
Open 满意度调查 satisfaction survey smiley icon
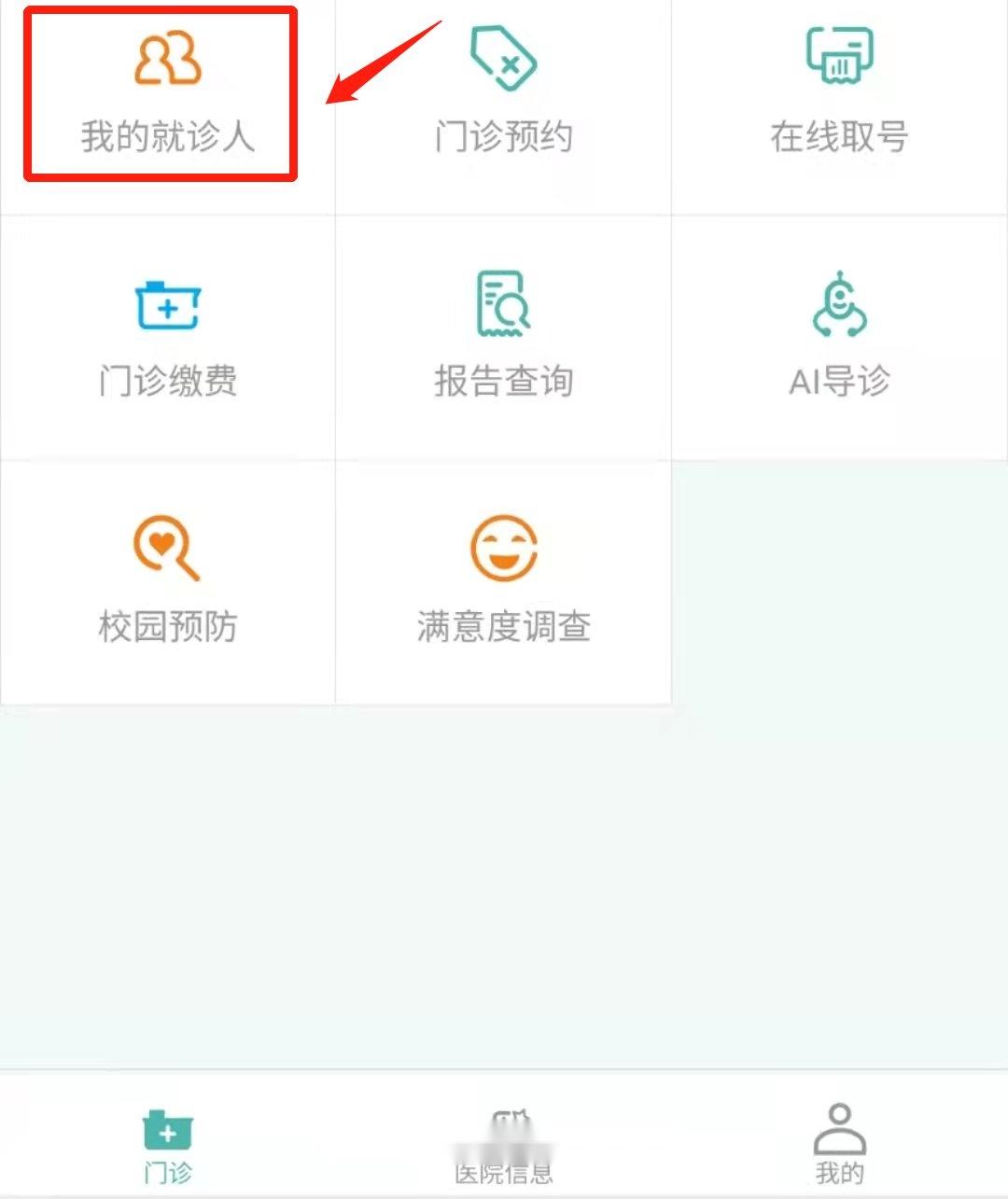point(503,549)
